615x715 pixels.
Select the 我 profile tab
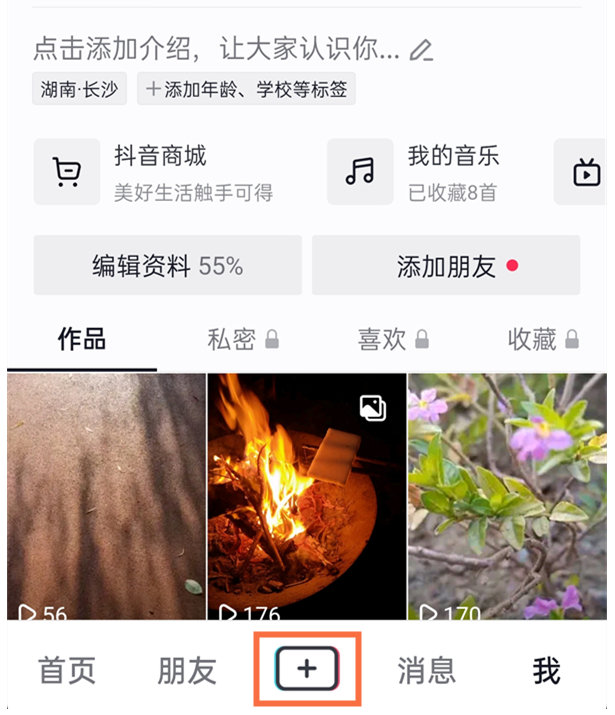pyautogui.click(x=546, y=671)
